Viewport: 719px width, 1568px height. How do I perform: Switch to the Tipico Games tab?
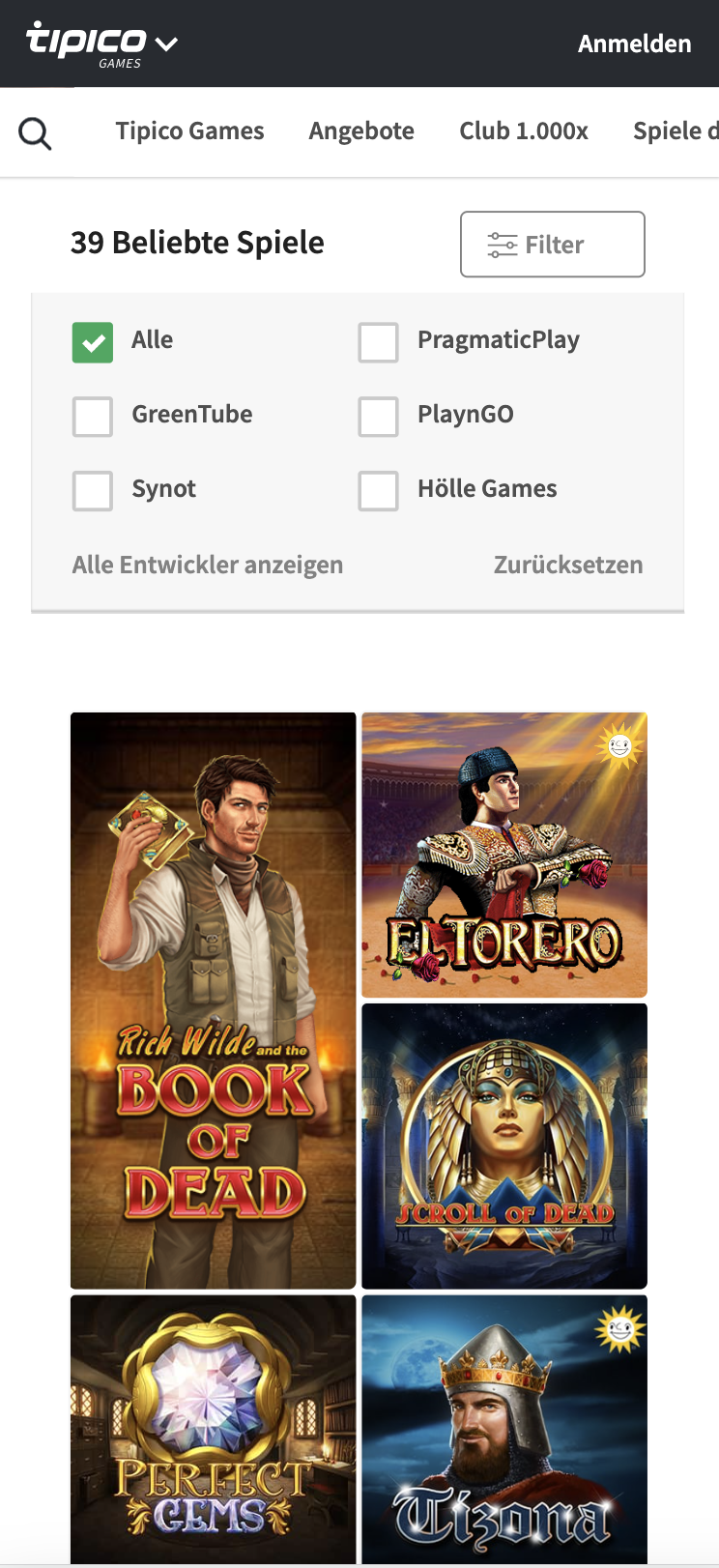click(x=189, y=131)
